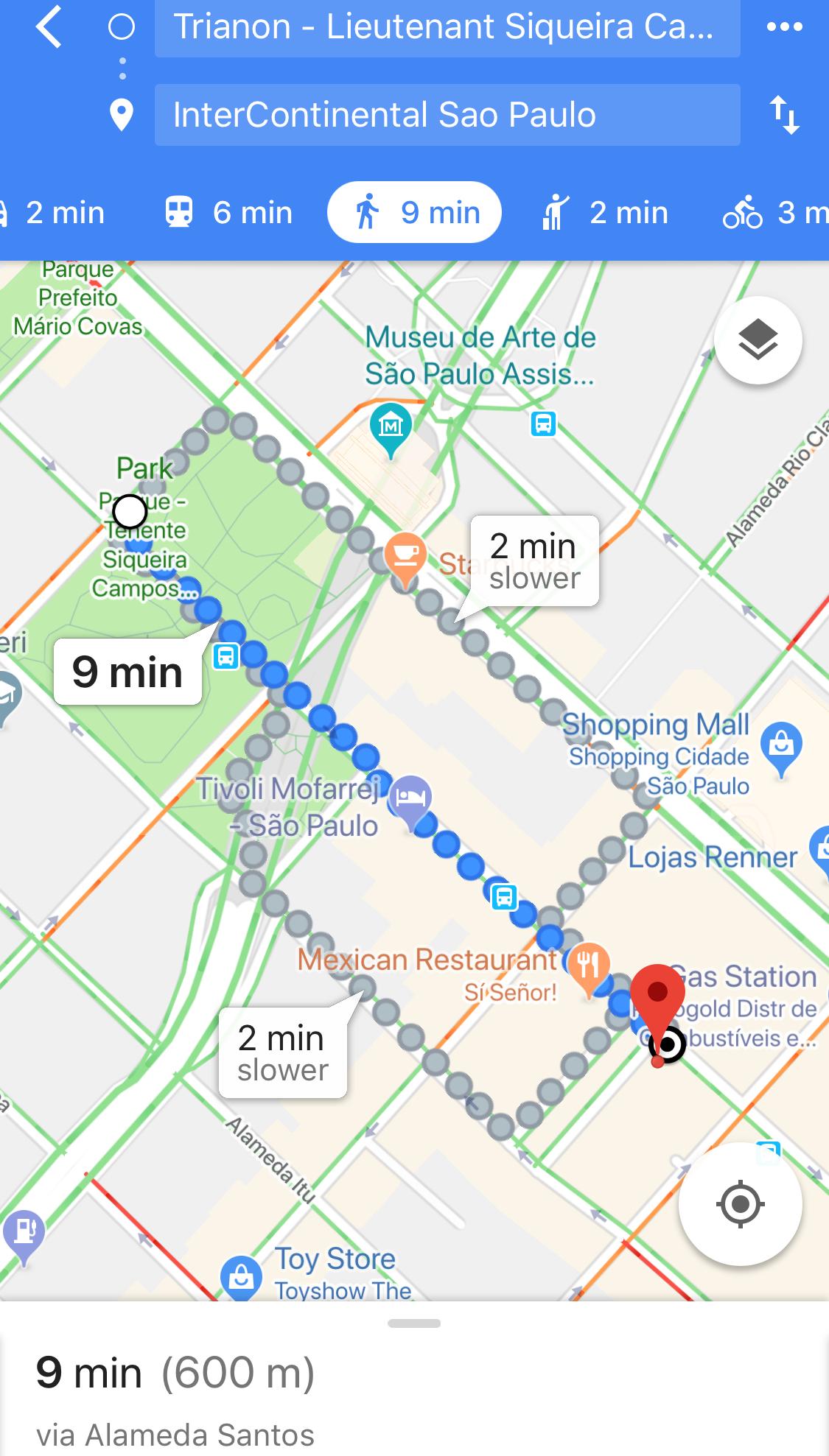829x1456 pixels.
Task: Select the alternate route past Starbucks
Action: [535, 561]
